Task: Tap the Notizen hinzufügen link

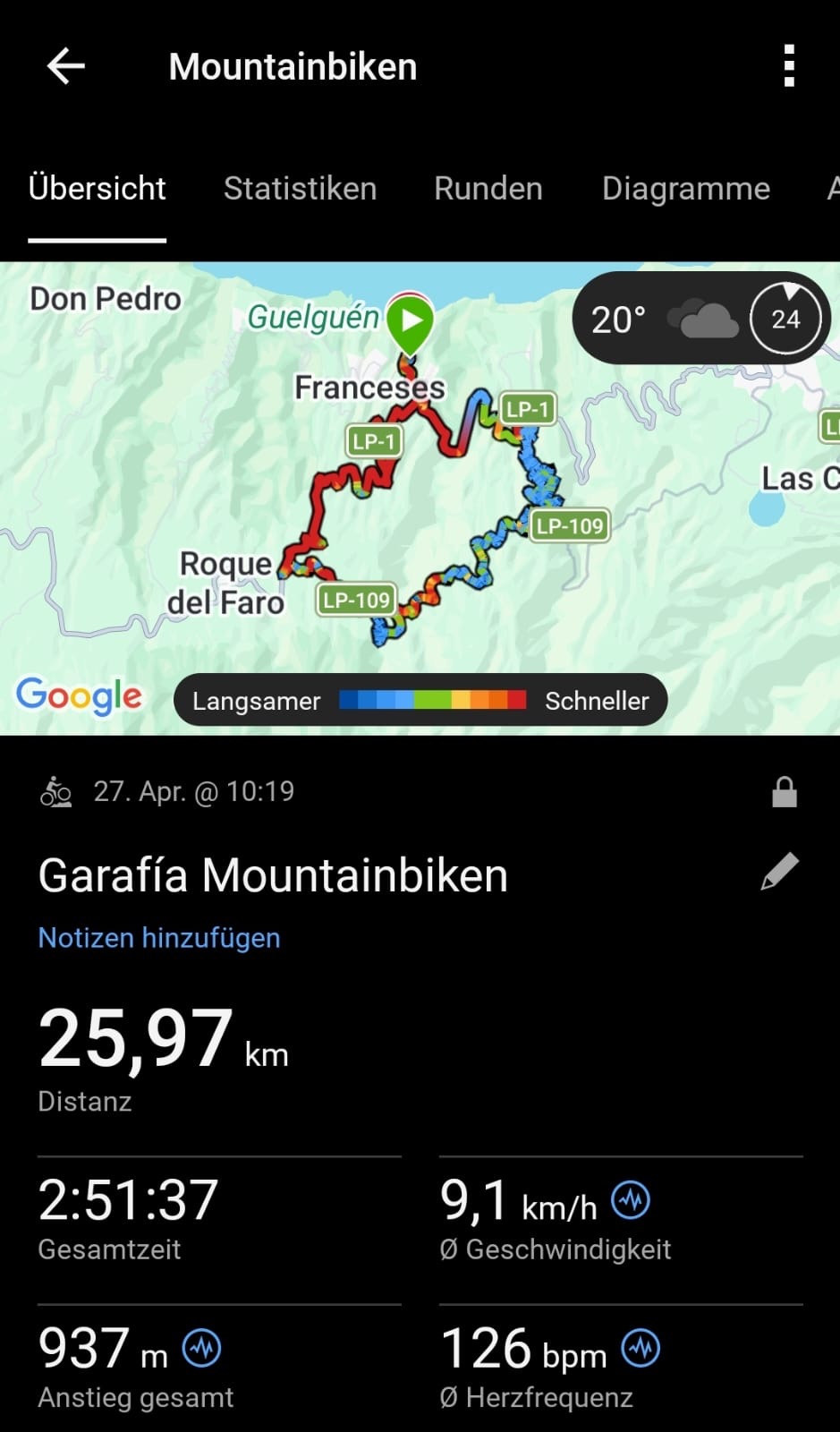Action: pyautogui.click(x=159, y=938)
